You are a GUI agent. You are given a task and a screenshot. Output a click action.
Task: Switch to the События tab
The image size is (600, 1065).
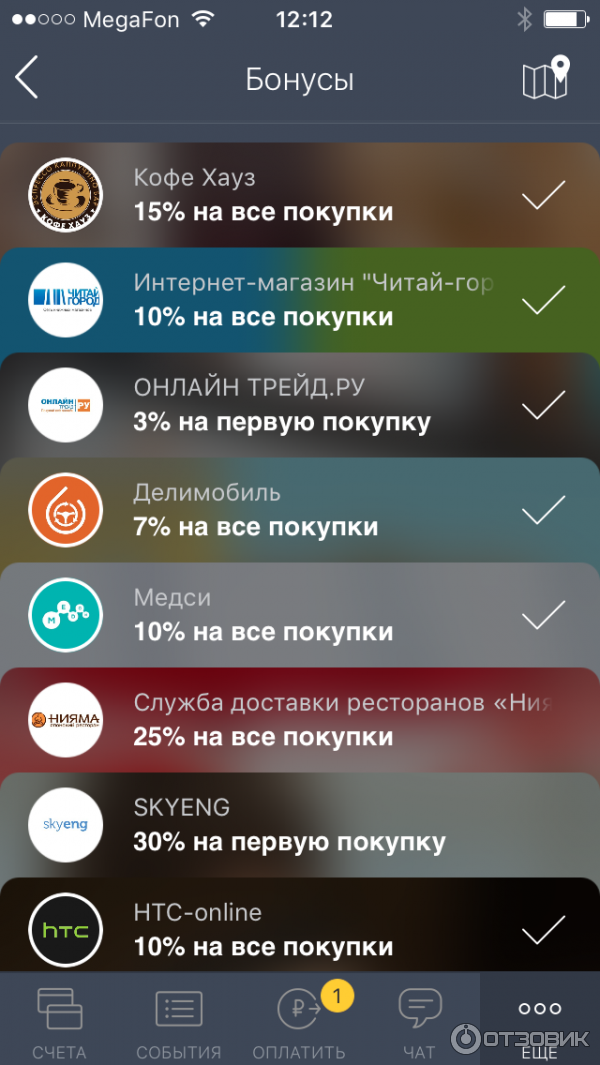(179, 1022)
